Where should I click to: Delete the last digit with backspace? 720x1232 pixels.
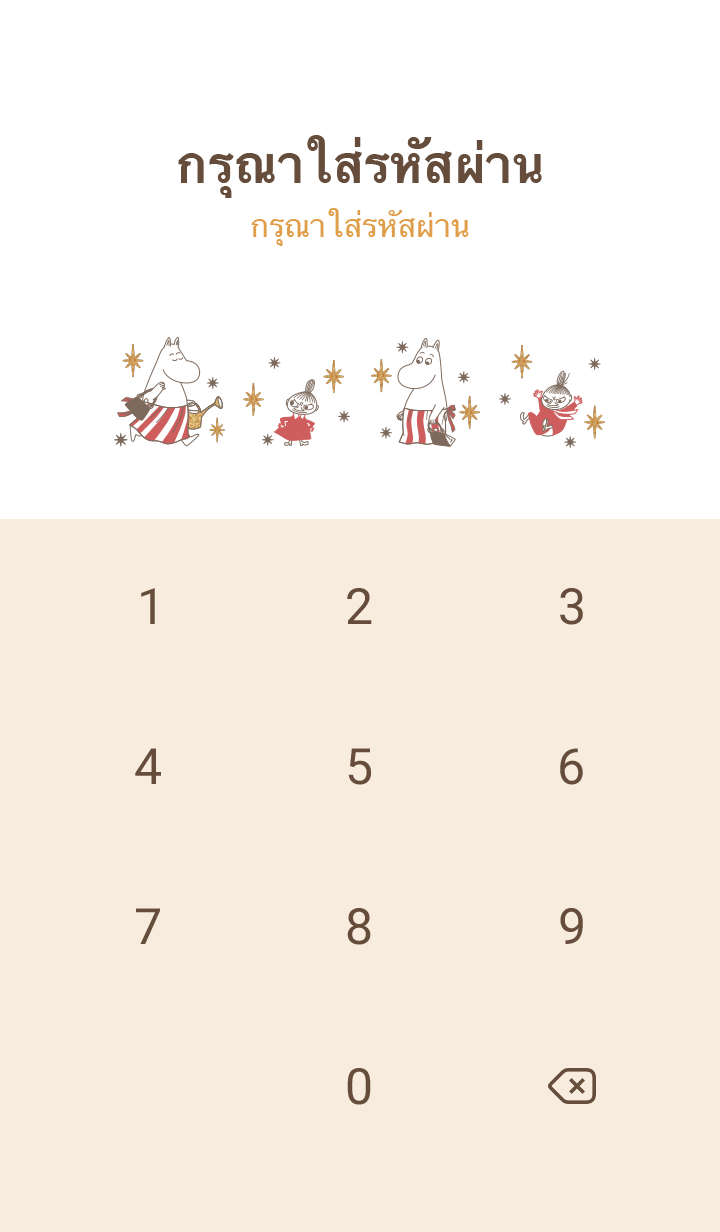[572, 1086]
